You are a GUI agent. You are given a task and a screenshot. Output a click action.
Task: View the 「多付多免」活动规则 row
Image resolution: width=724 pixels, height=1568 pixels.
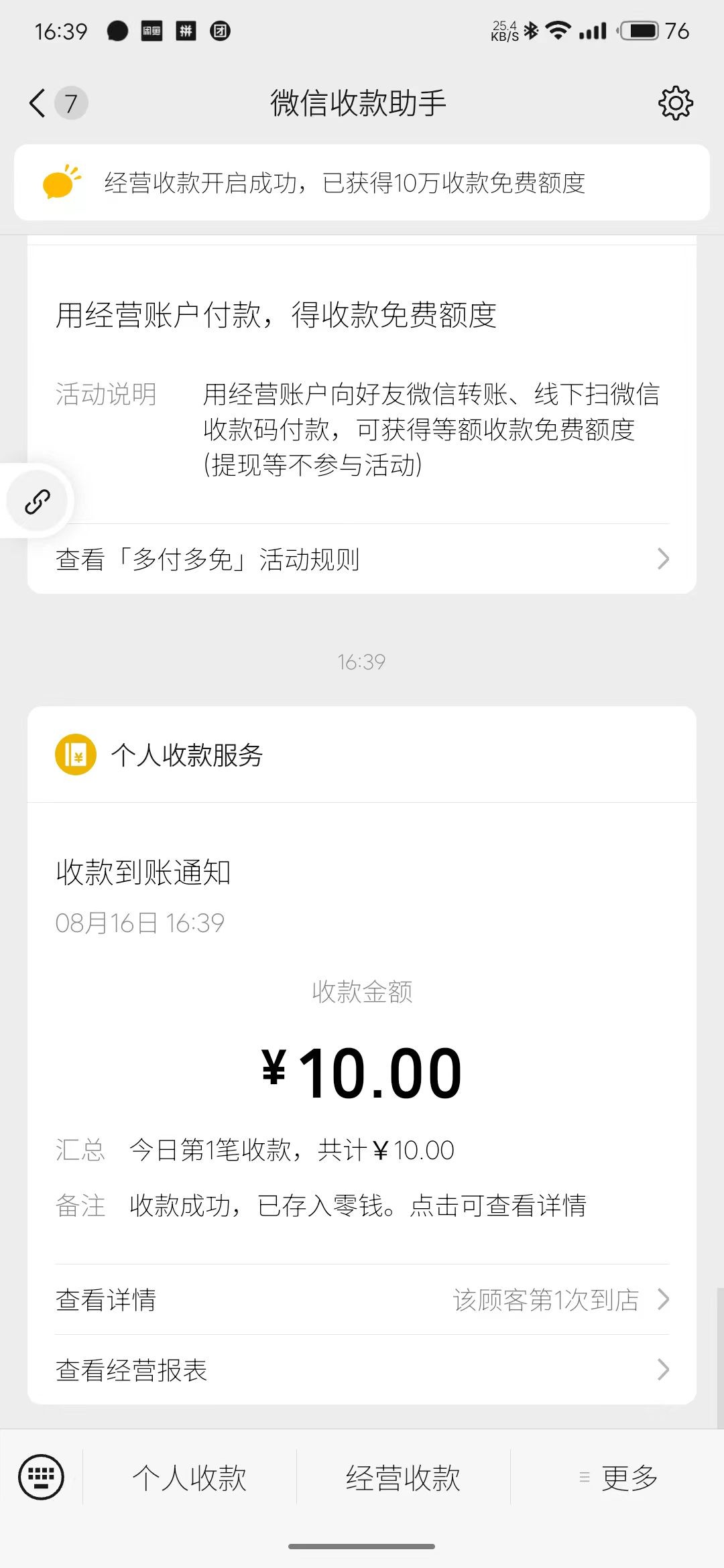pyautogui.click(x=362, y=559)
